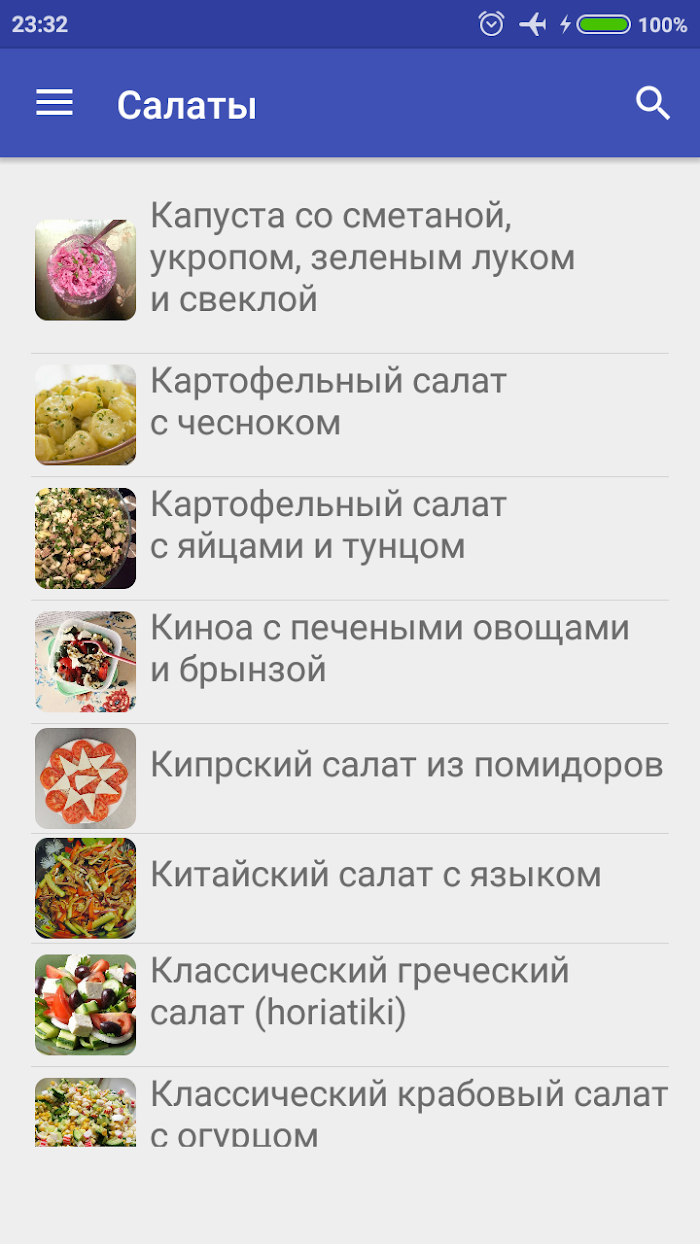Open recipe Капуста со сметаной, укропом
This screenshot has height=1244, width=700.
[x=350, y=270]
